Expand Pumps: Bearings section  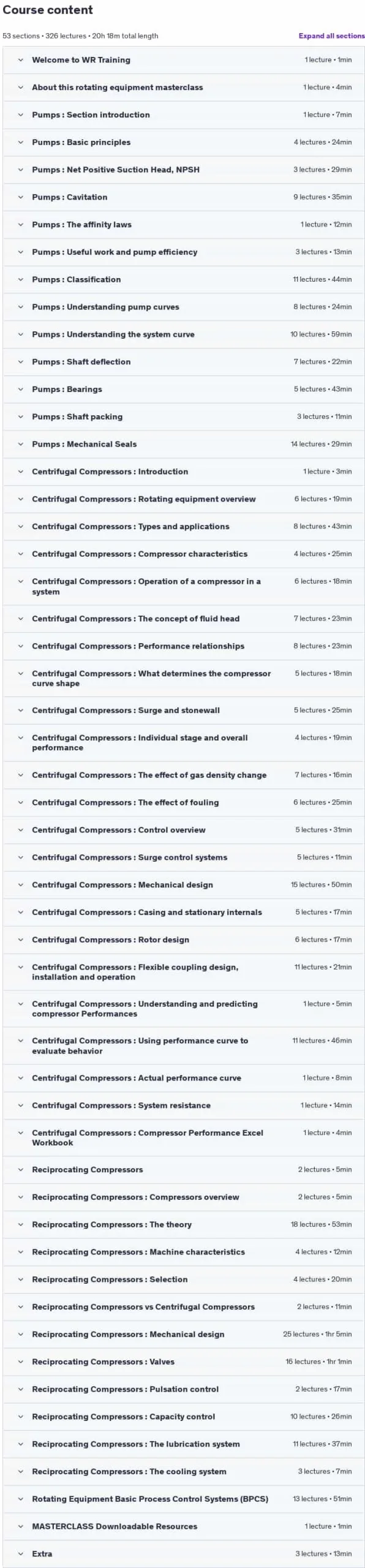[x=183, y=390]
